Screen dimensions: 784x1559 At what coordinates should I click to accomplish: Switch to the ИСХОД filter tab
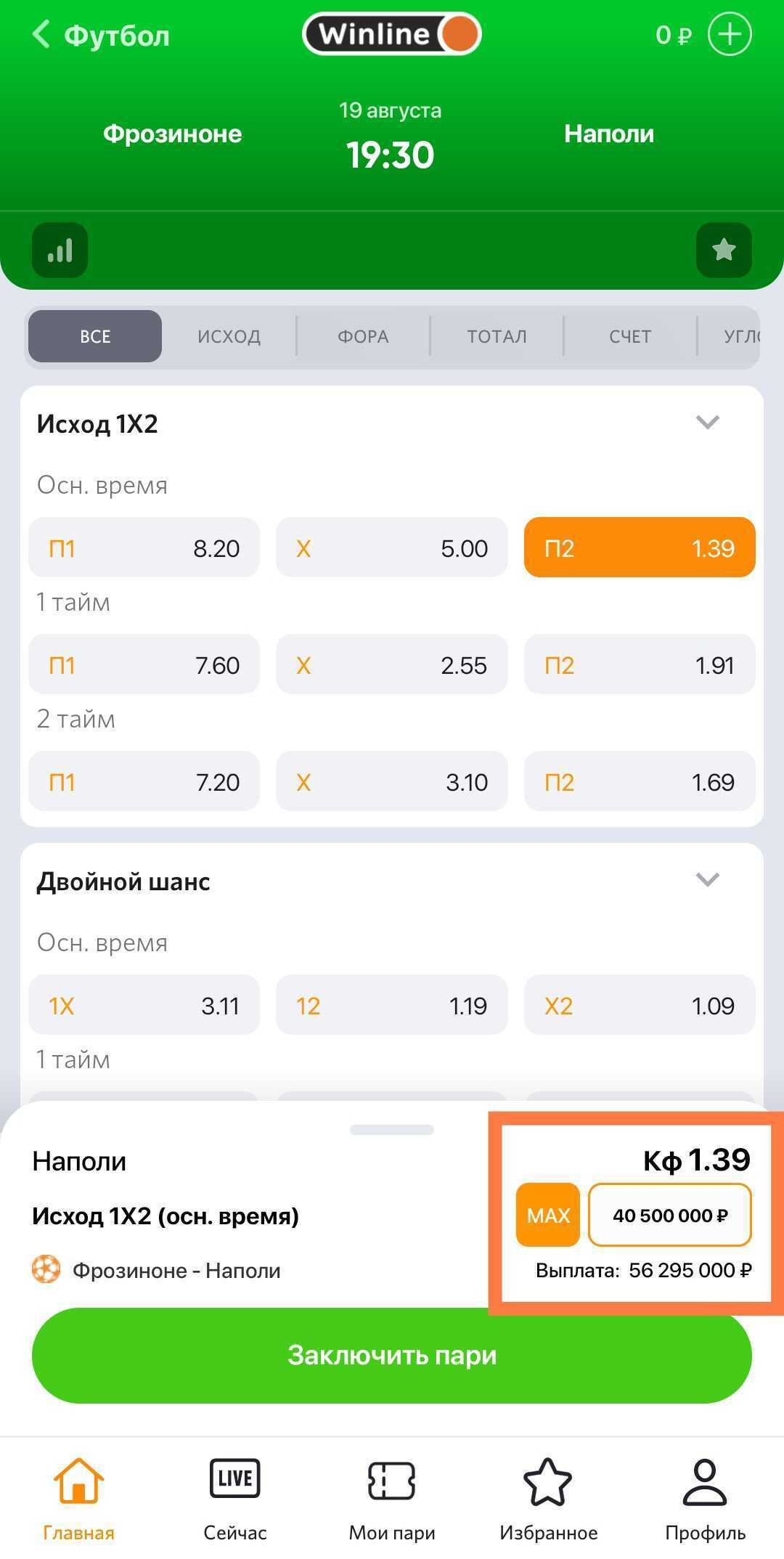pyautogui.click(x=229, y=336)
